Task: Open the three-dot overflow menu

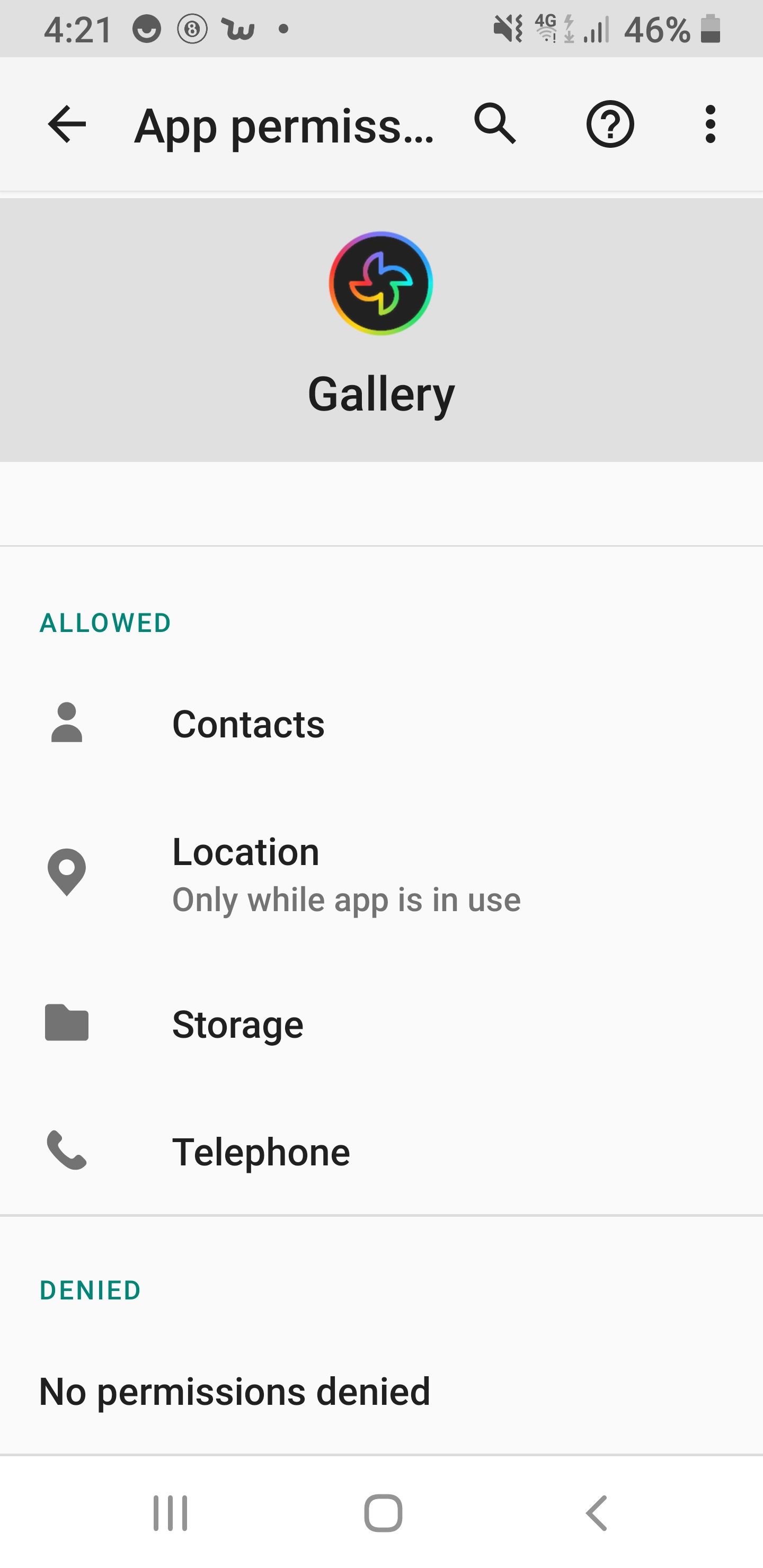Action: coord(710,125)
